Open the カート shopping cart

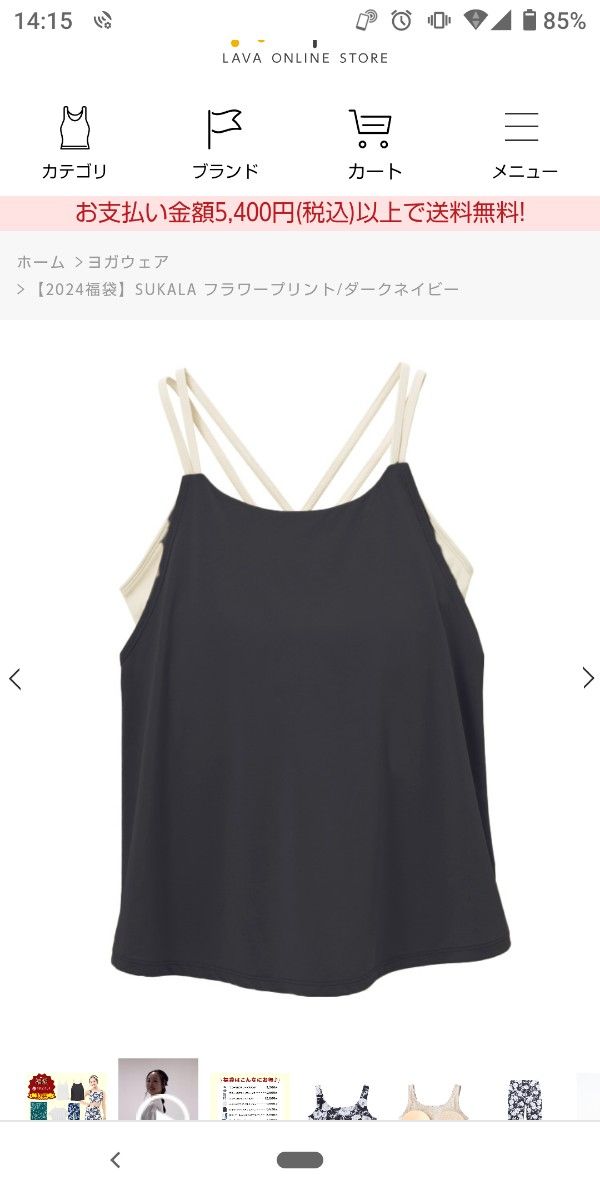point(374,144)
